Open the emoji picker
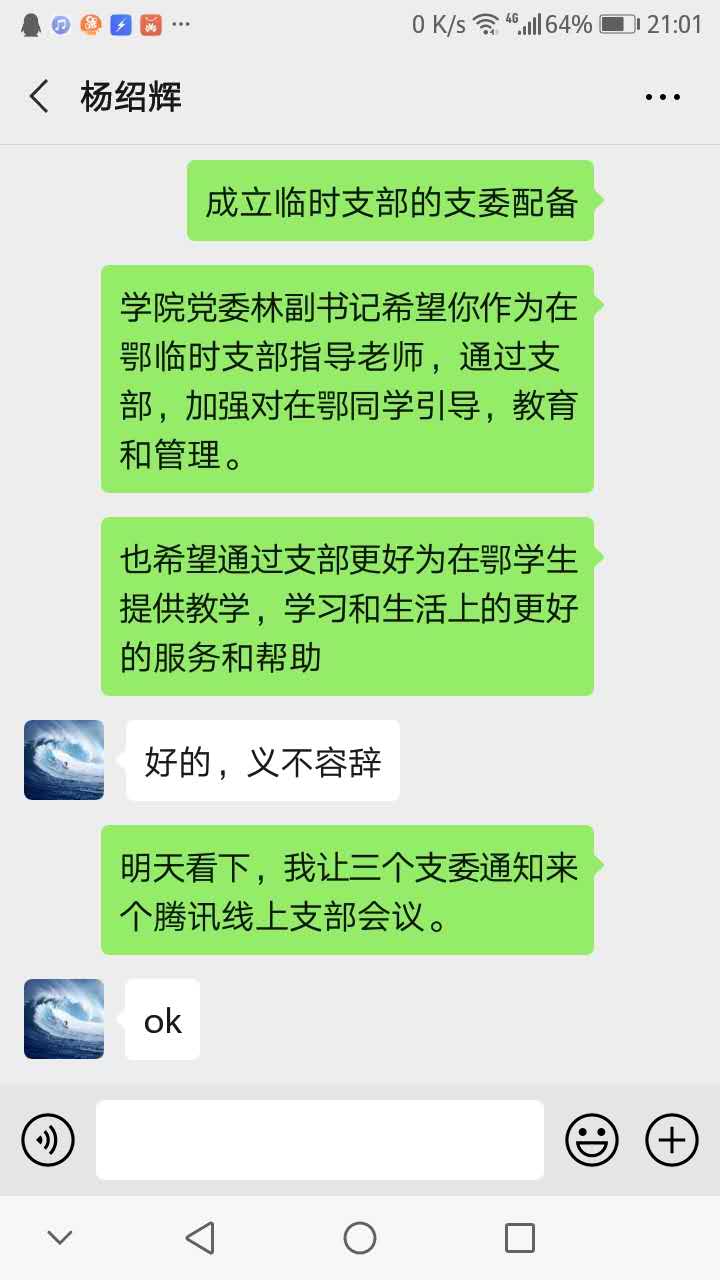This screenshot has width=720, height=1280. pyautogui.click(x=592, y=1140)
